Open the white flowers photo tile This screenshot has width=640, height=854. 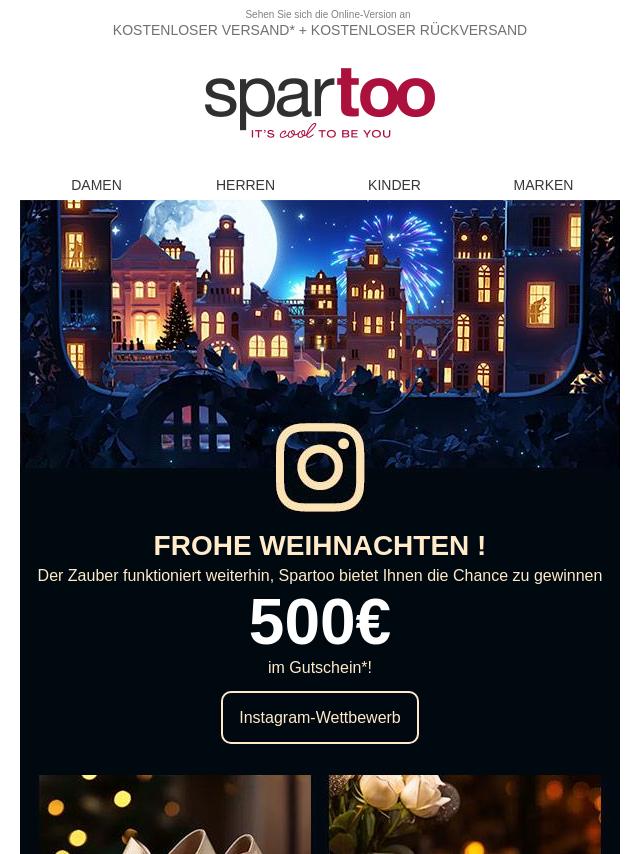[465, 814]
